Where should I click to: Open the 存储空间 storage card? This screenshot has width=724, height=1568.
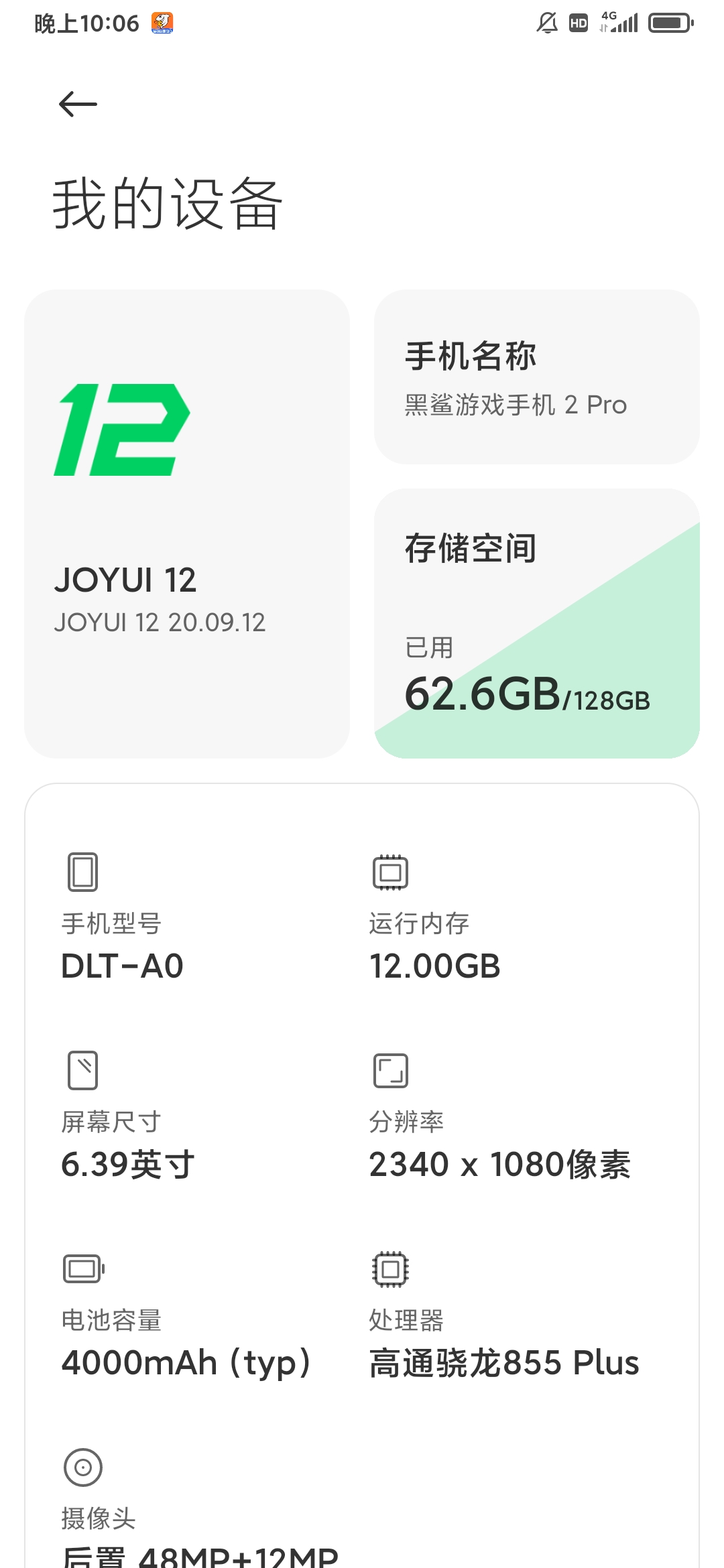[537, 623]
